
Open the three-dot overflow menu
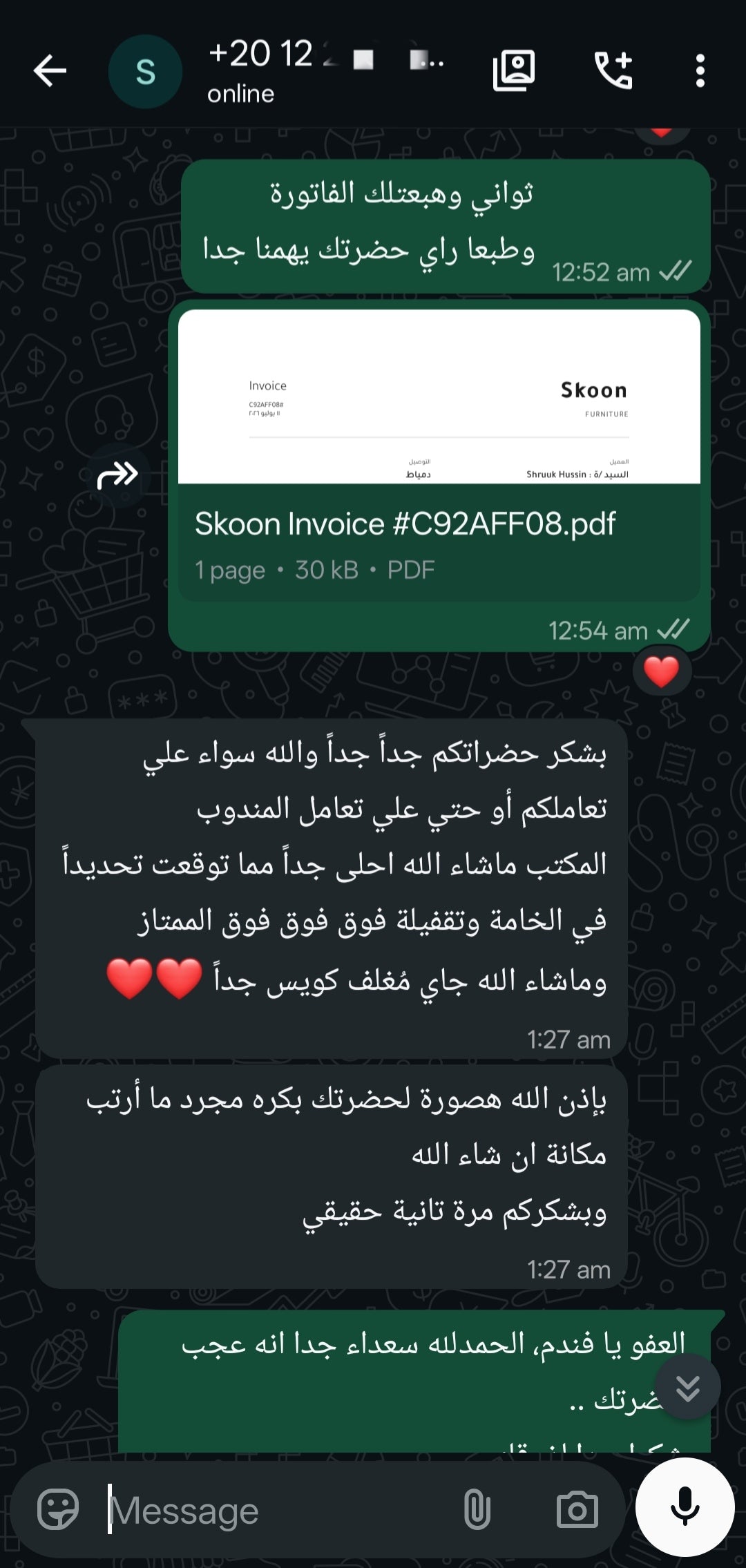[700, 70]
